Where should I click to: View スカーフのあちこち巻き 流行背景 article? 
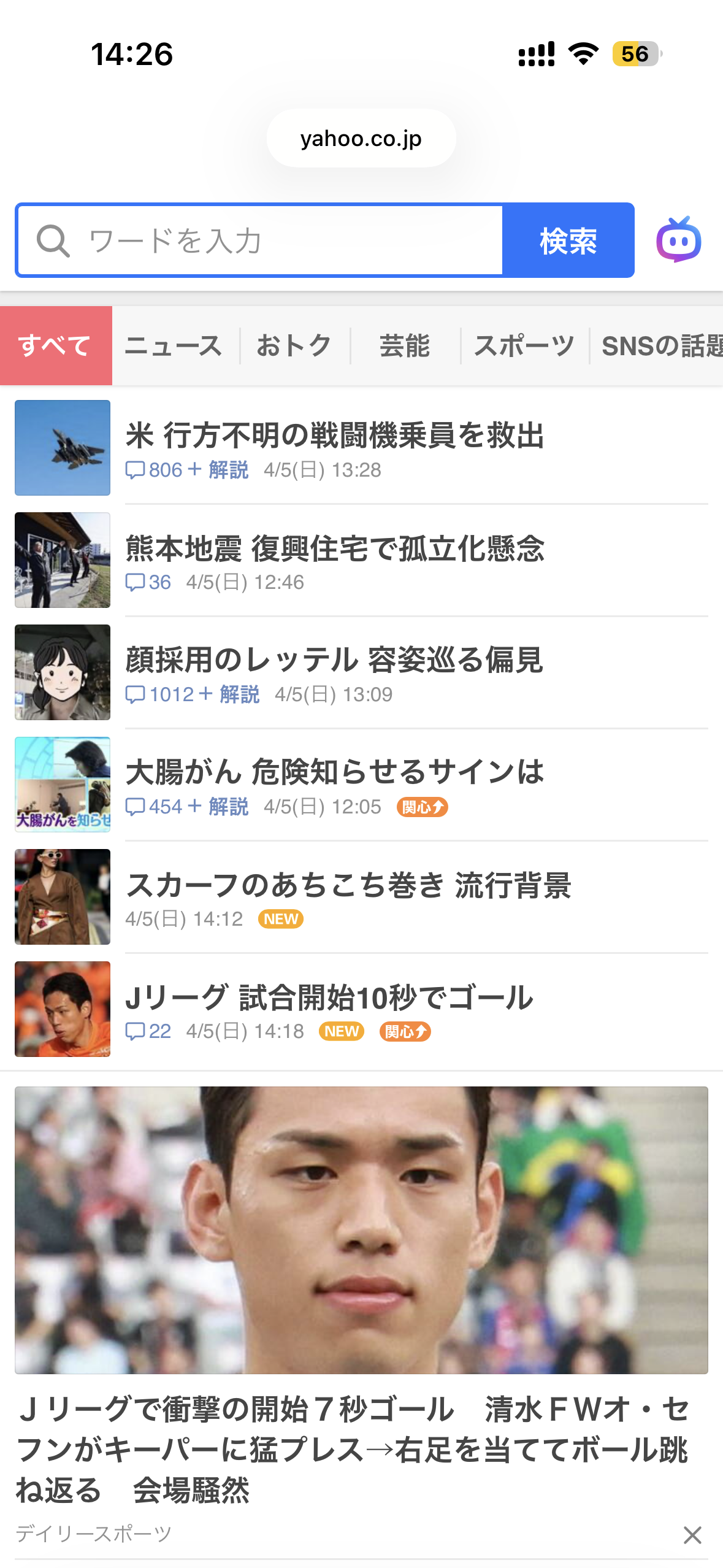pos(348,885)
